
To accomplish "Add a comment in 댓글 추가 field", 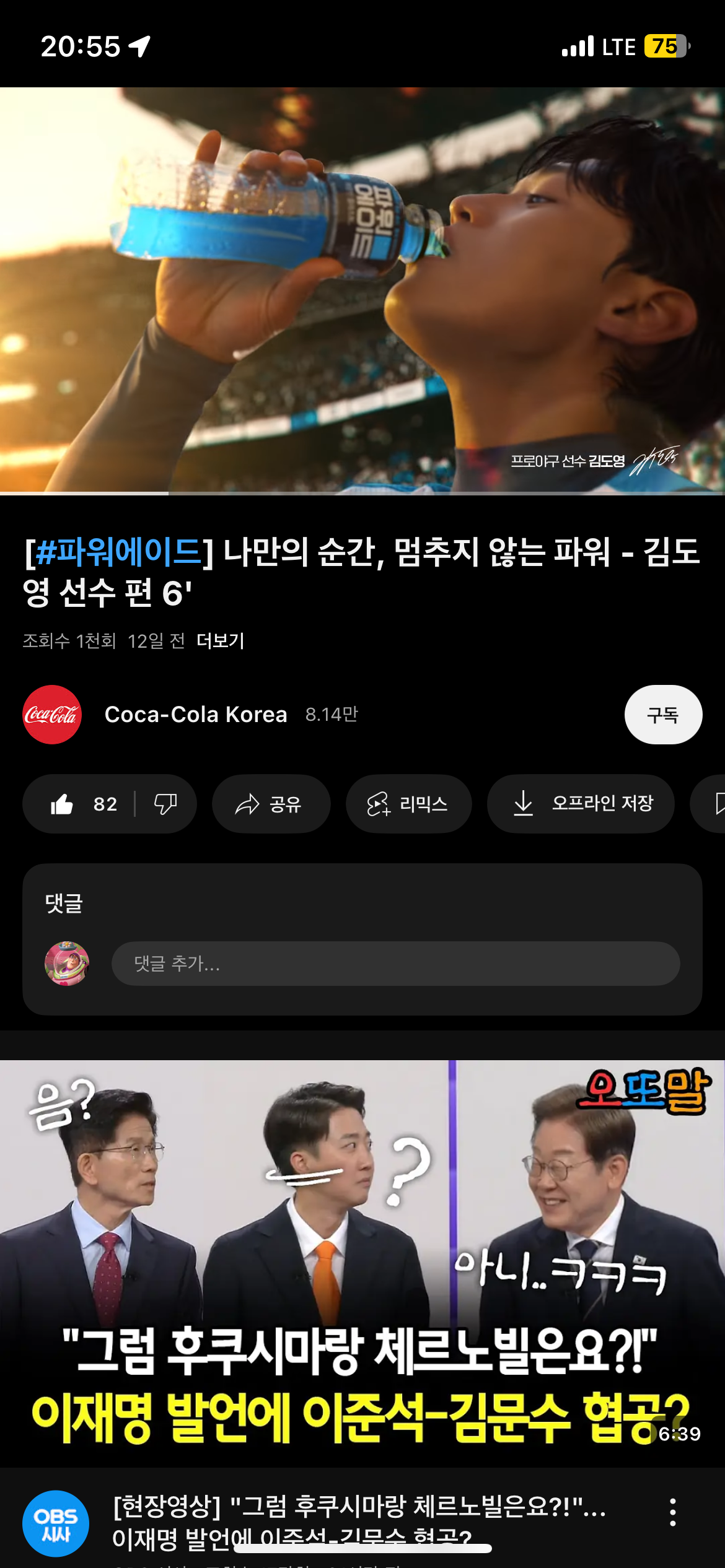I will coord(395,964).
